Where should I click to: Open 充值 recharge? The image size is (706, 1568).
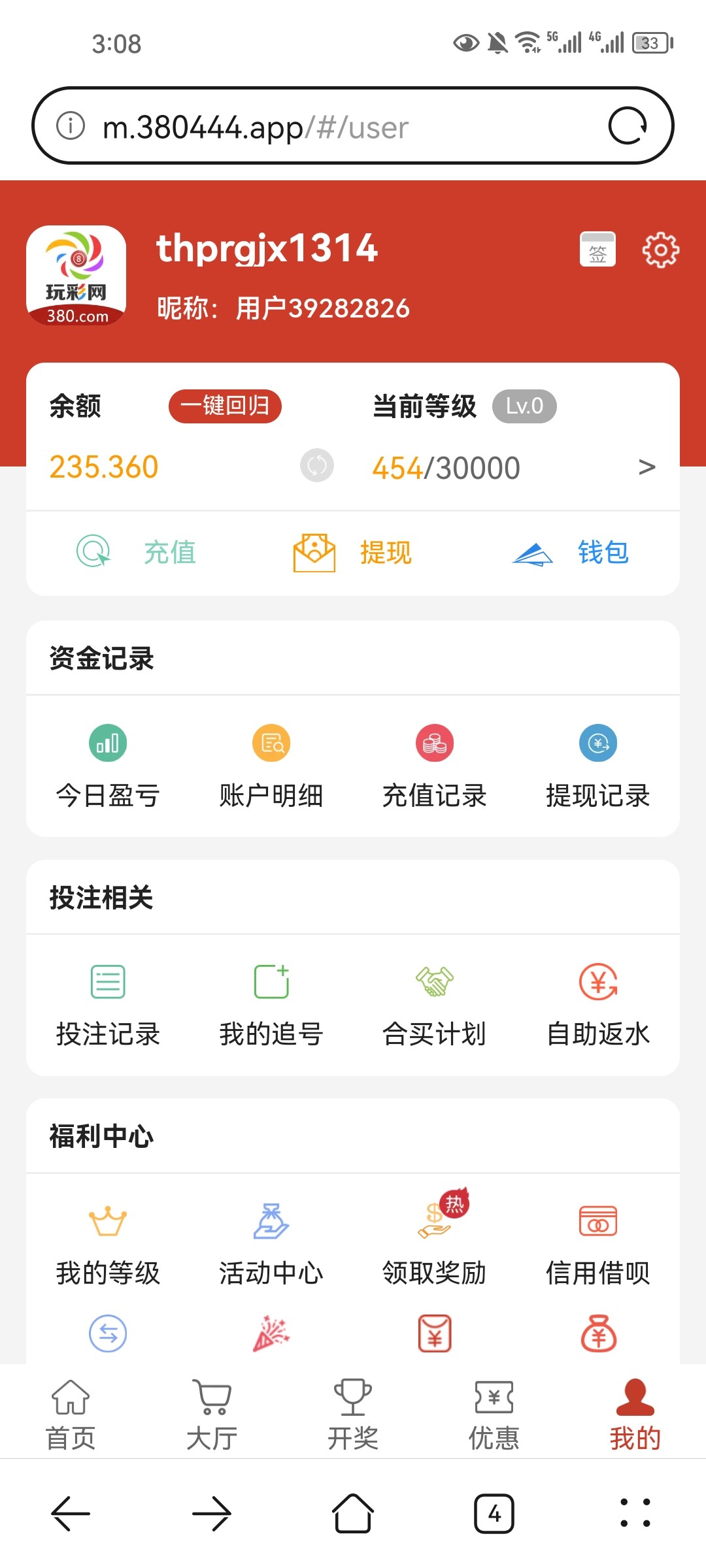tap(137, 553)
